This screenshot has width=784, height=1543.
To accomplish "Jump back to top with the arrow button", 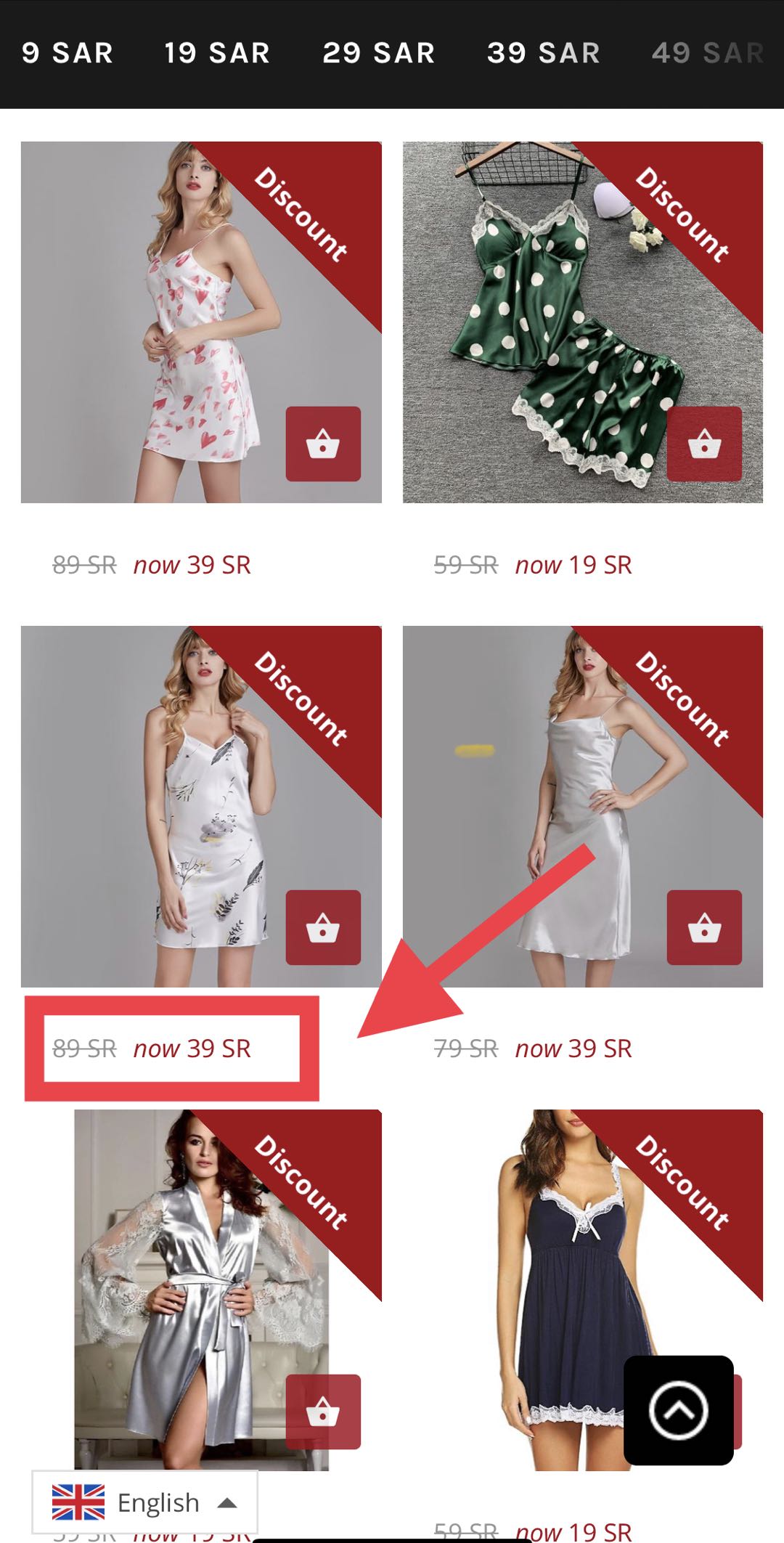I will pyautogui.click(x=678, y=1410).
